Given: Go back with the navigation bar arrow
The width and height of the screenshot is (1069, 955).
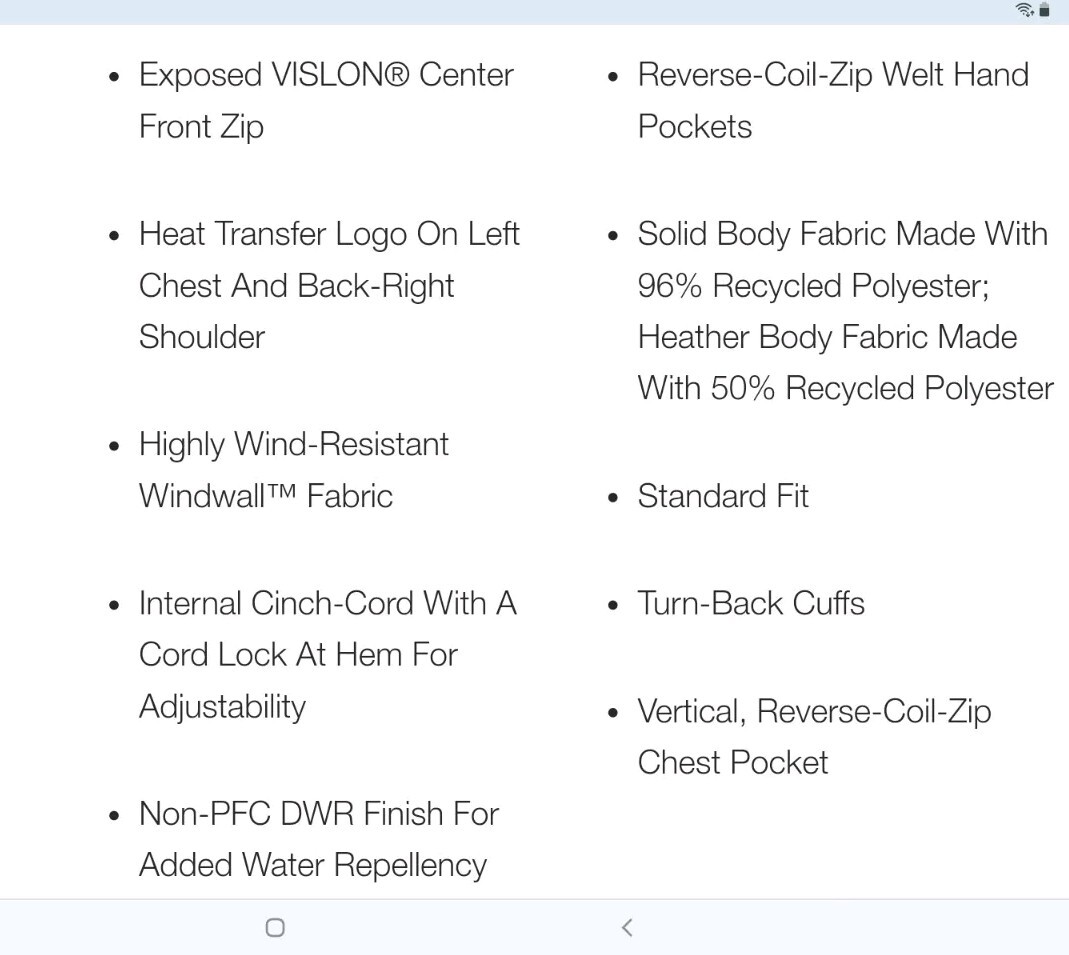Looking at the screenshot, I should [x=627, y=927].
